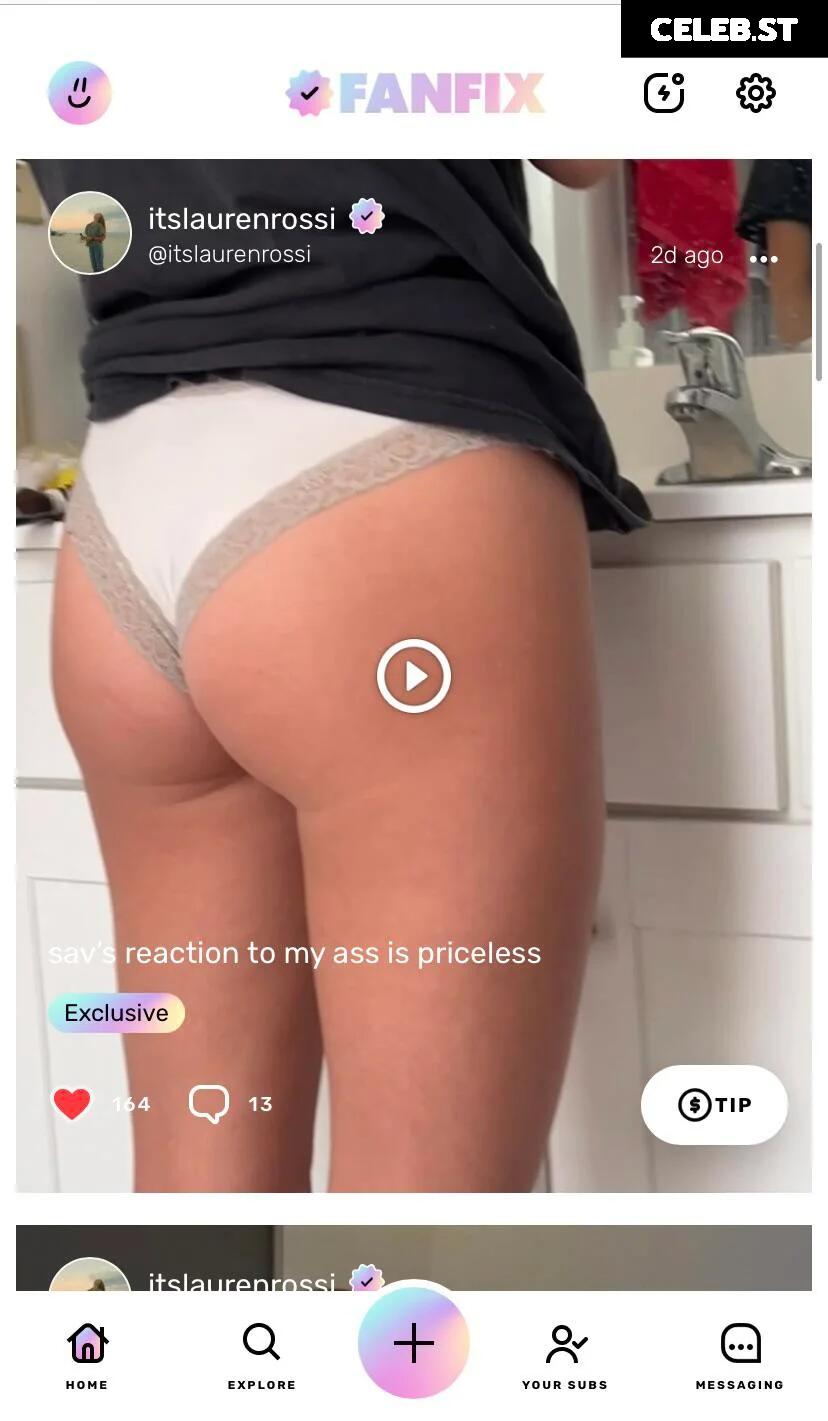828x1421 pixels.
Task: Send a tip with the TIP button
Action: [714, 1105]
